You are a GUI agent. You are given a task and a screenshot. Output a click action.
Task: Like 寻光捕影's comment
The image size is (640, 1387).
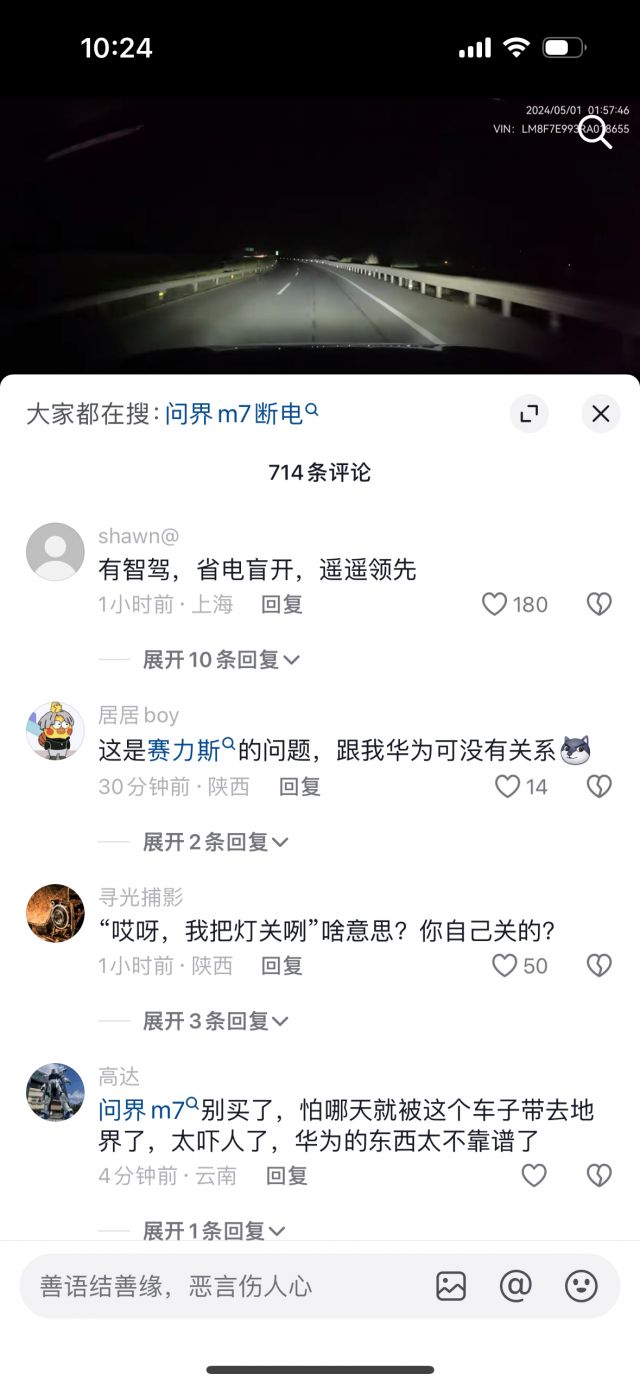pos(504,966)
